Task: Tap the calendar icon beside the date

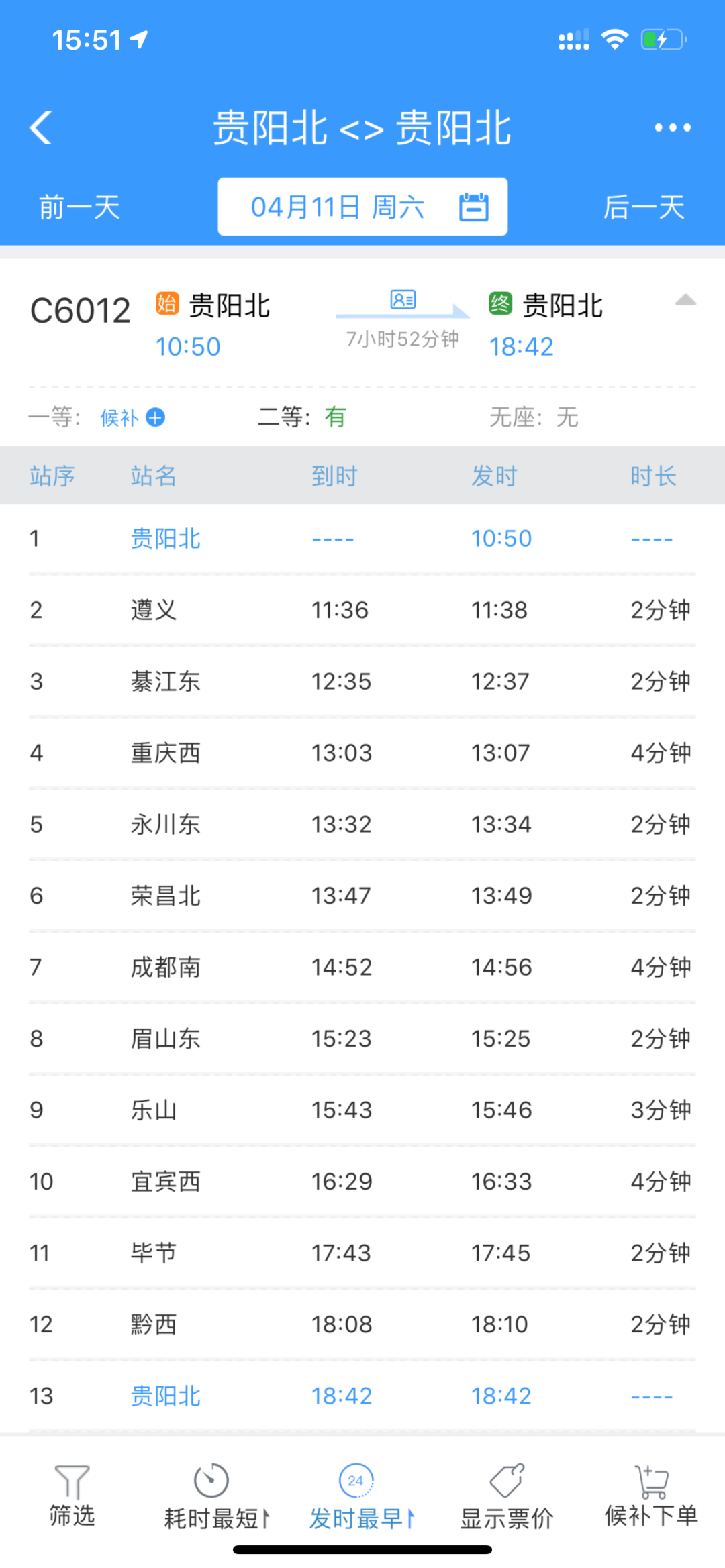Action: (475, 206)
